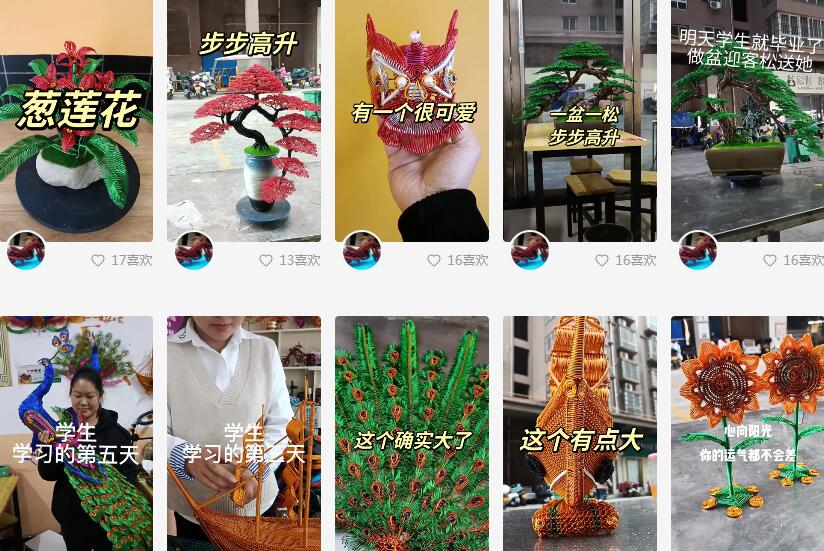Open the 葱莲花 video tile
Viewport: 824px width, 551px height.
coord(76,120)
